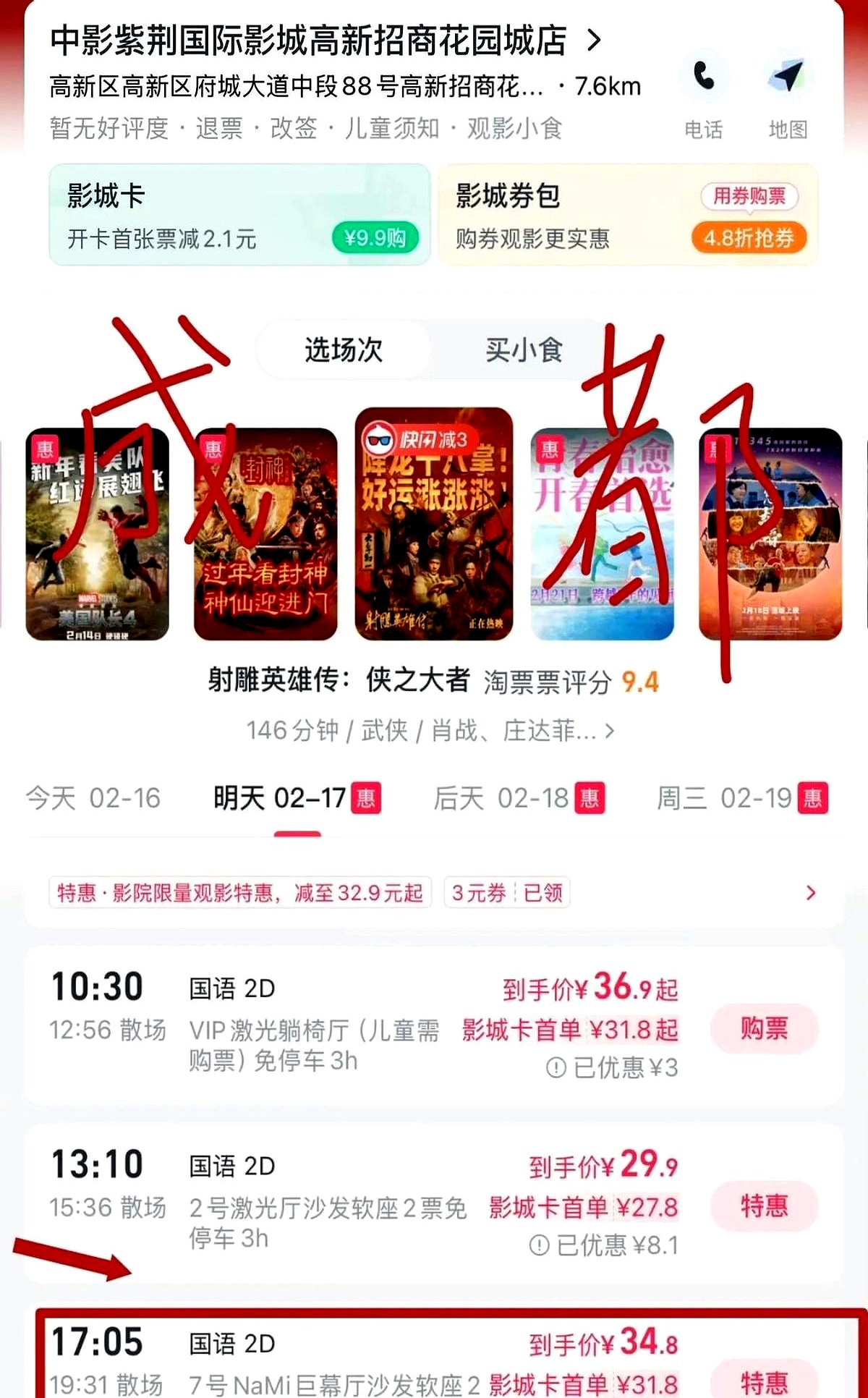Select the 射雕英雄传 poster in the center
The width and height of the screenshot is (868, 1398).
coord(433,524)
